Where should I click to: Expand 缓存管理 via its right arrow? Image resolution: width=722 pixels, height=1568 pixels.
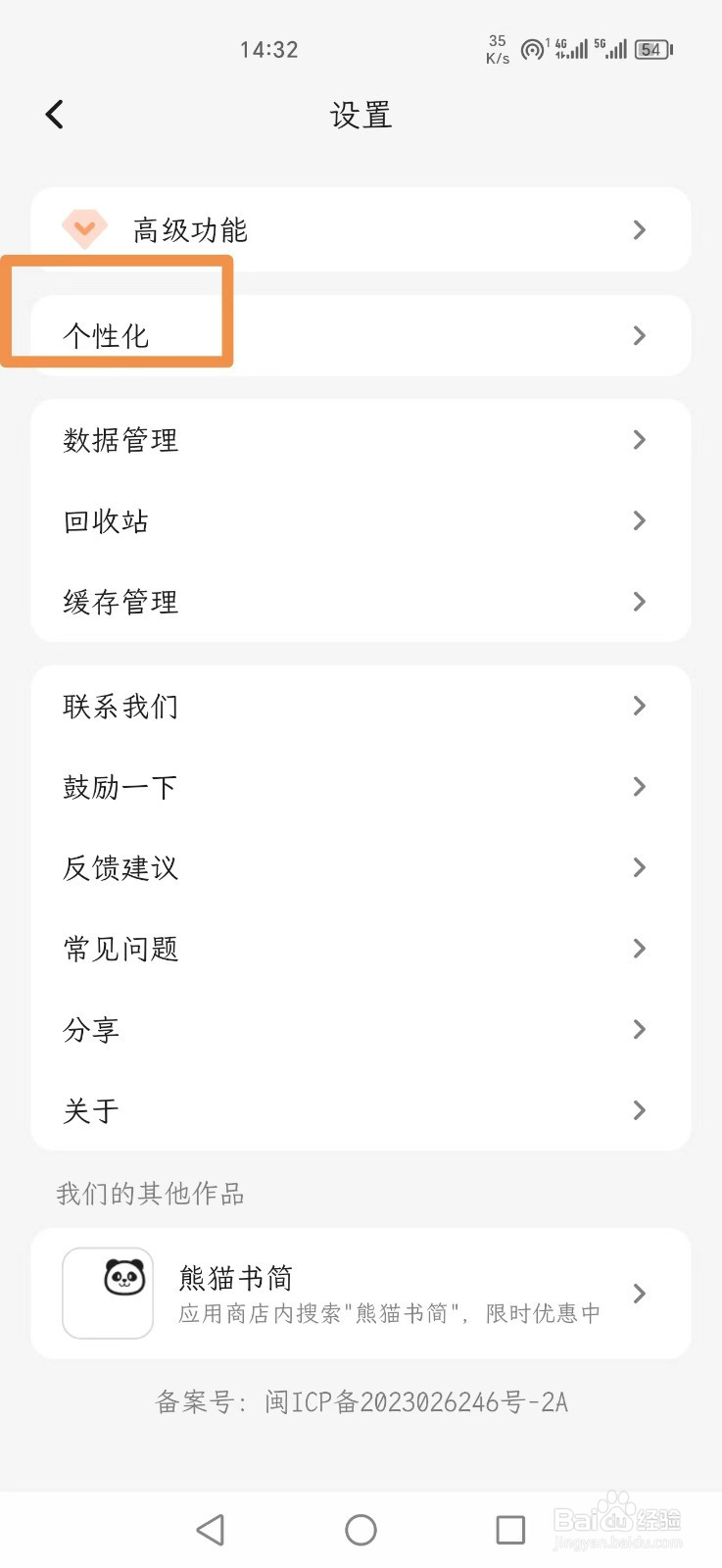click(x=638, y=602)
